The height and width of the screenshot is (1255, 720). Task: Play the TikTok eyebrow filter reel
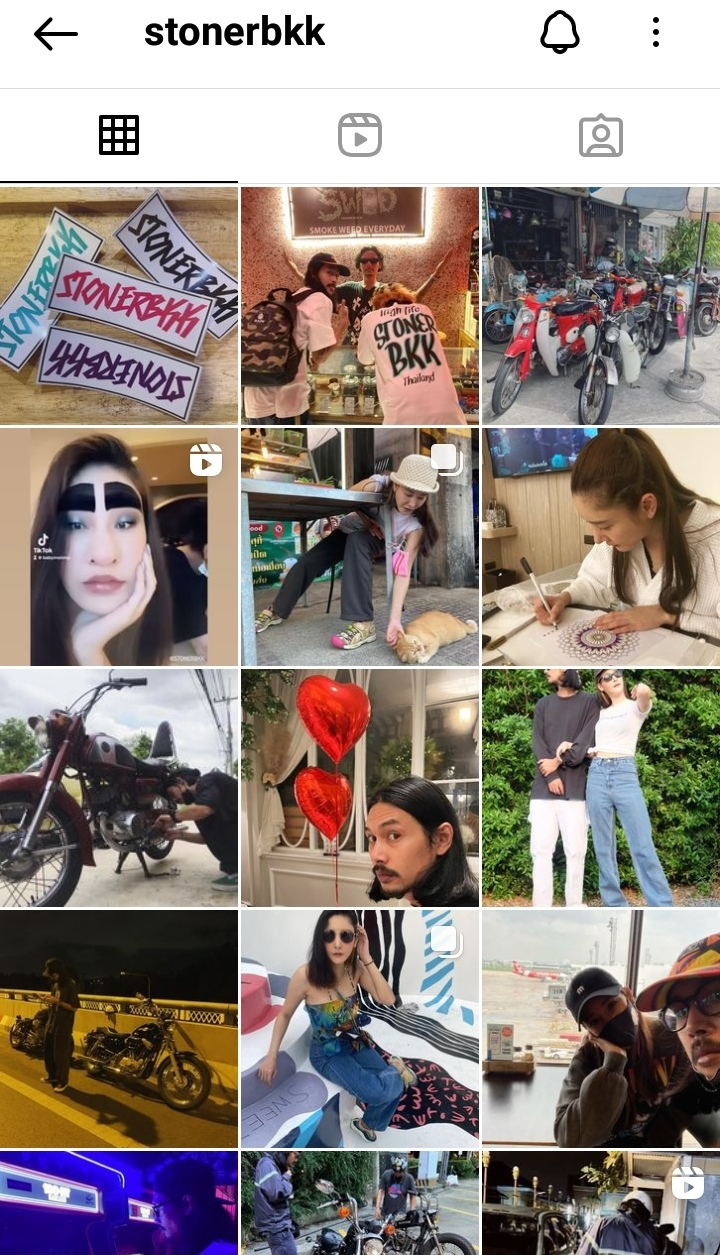click(x=119, y=547)
